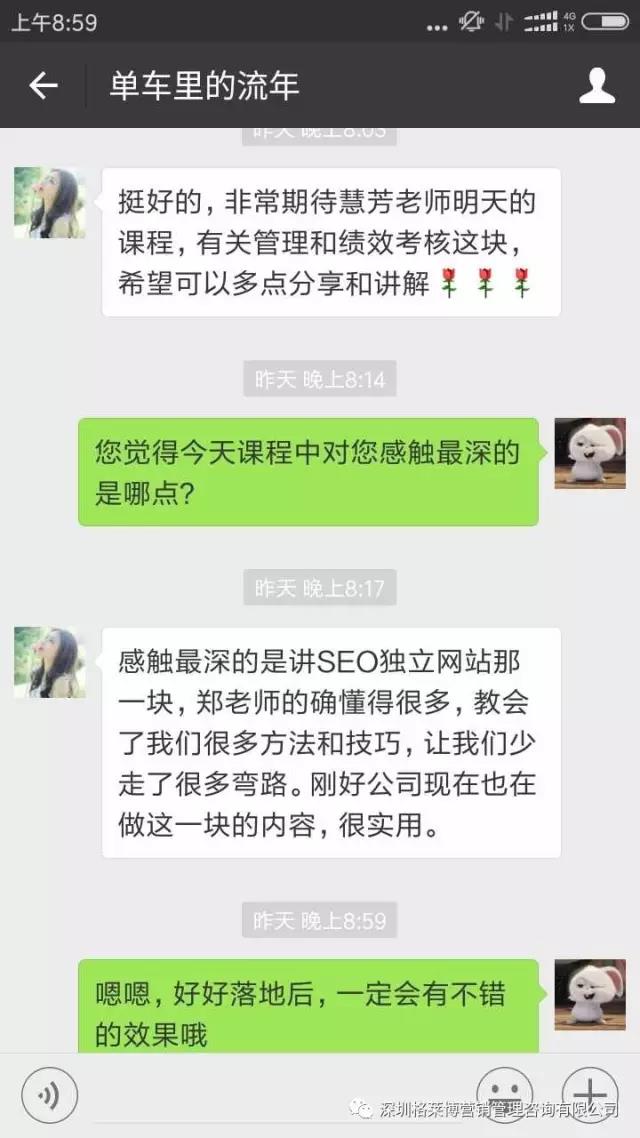Open chat info via profile icon
640x1138 pixels.
pyautogui.click(x=597, y=86)
